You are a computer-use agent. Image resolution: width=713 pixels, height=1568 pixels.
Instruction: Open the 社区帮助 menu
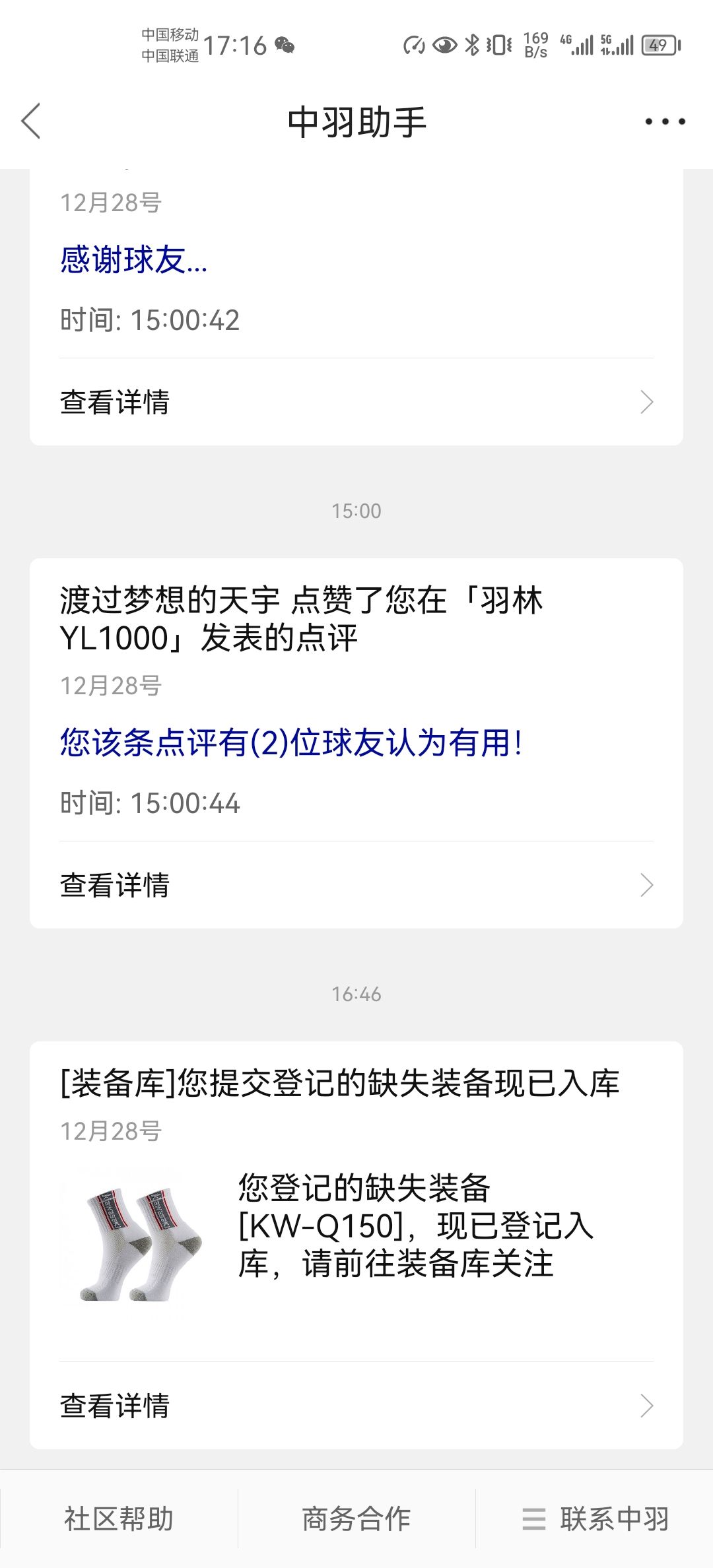pos(119,1519)
